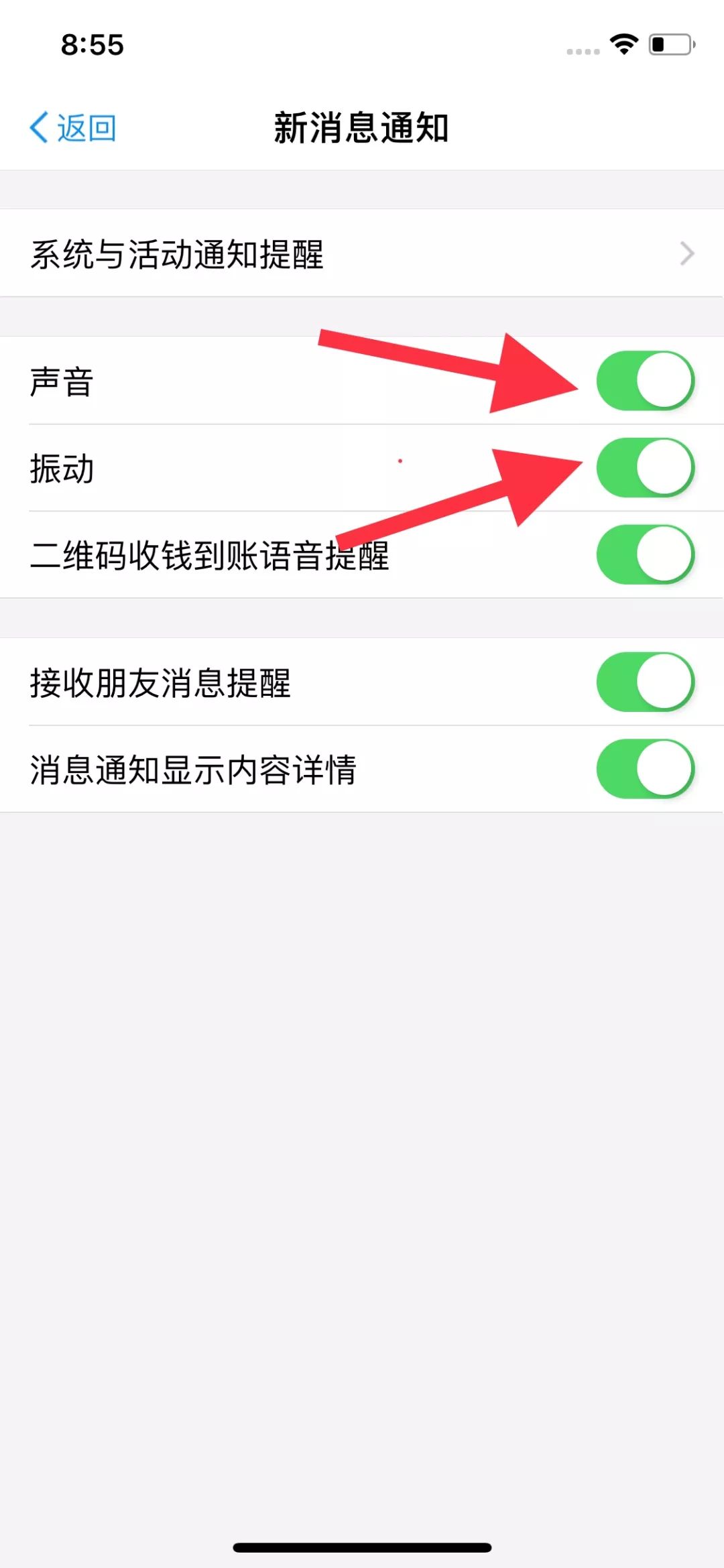Open 系统与活动通知提醒 via its chevron
This screenshot has height=1568, width=724.
pyautogui.click(x=686, y=253)
